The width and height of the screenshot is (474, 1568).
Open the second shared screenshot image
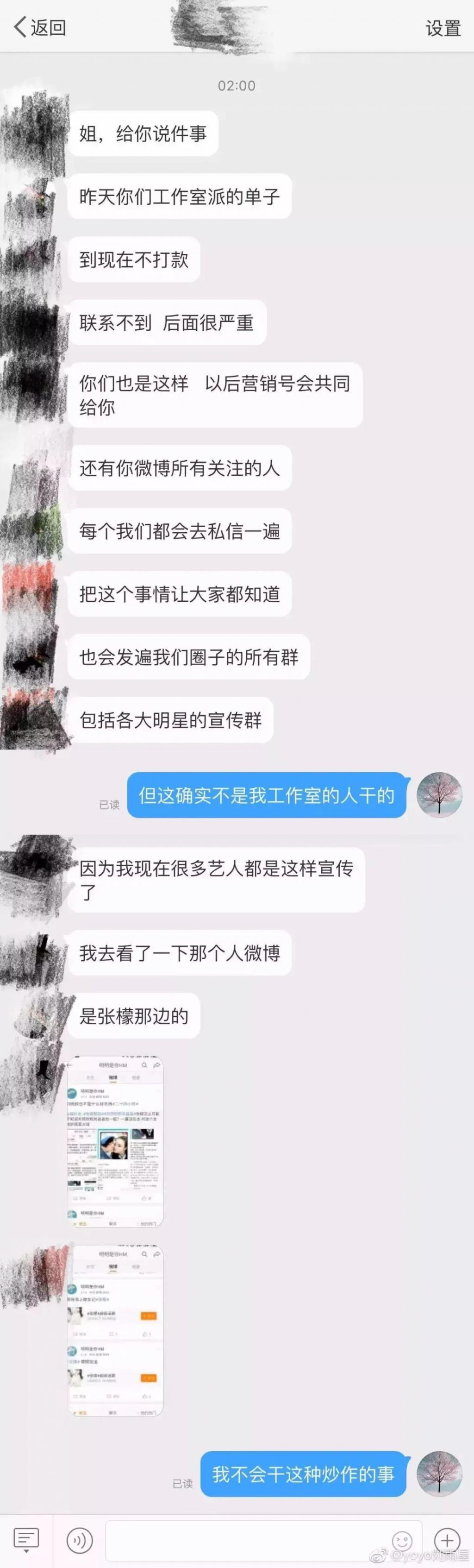coord(116,1331)
